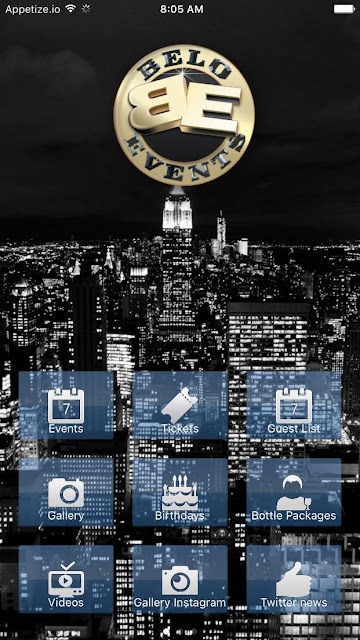The width and height of the screenshot is (360, 640).
Task: Open Gallery Instagram
Action: pyautogui.click(x=180, y=579)
